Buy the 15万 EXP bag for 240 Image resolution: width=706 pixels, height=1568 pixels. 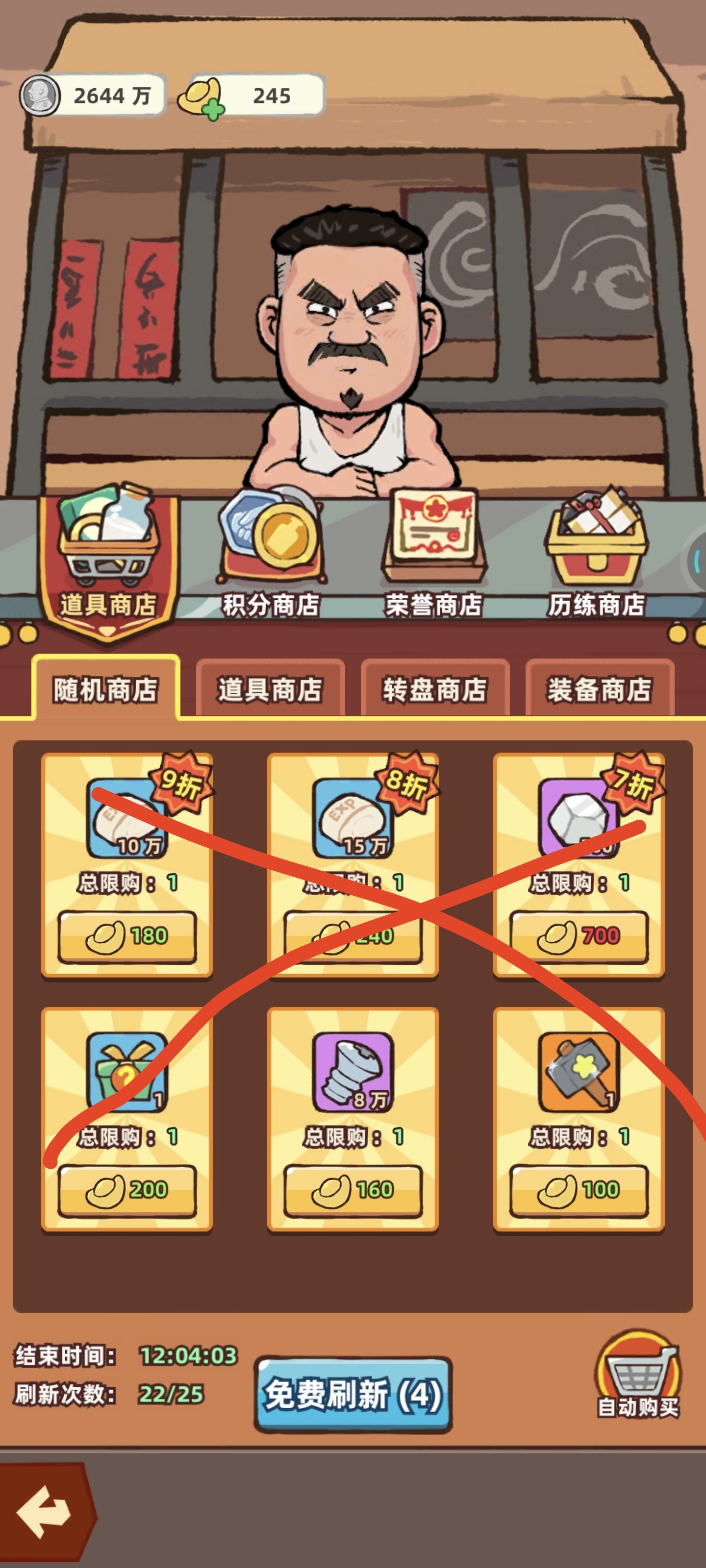tap(353, 936)
